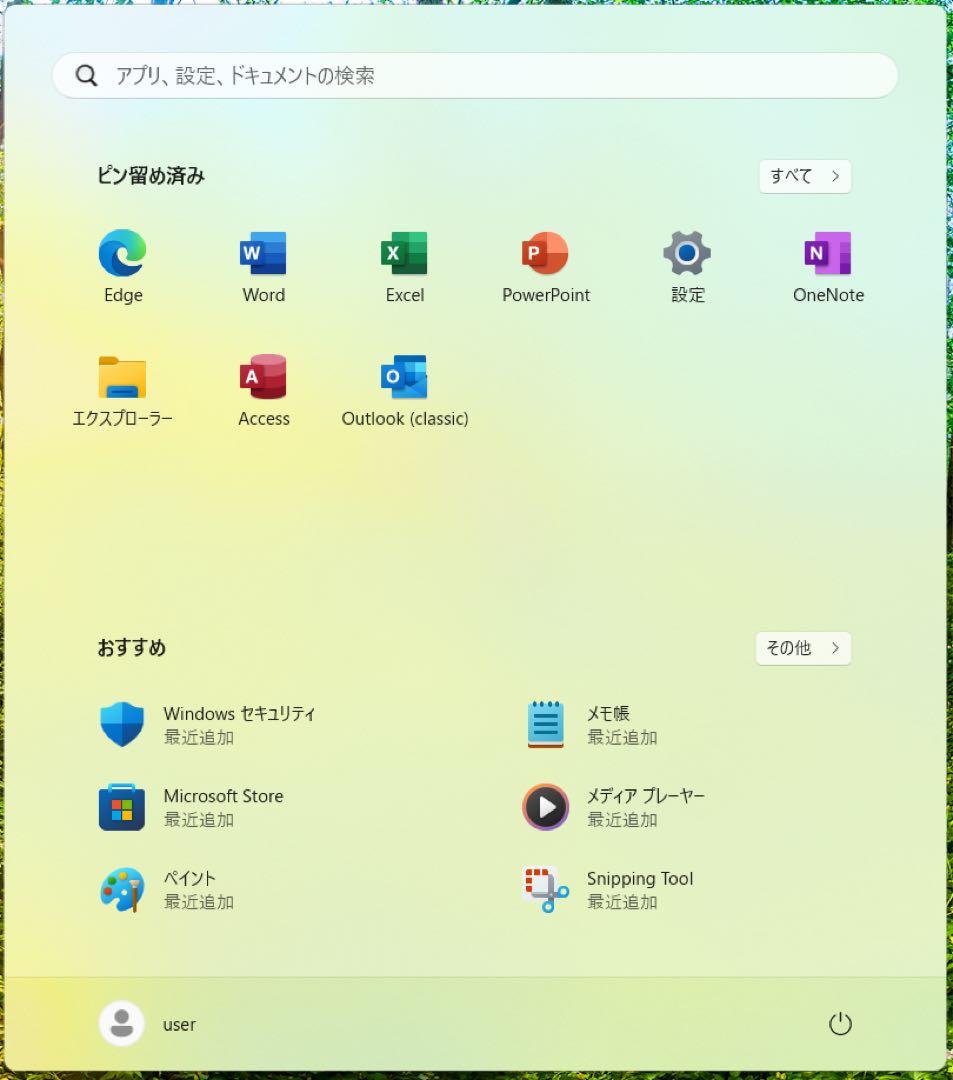Open the user account menu
The image size is (953, 1080).
pyautogui.click(x=148, y=1024)
